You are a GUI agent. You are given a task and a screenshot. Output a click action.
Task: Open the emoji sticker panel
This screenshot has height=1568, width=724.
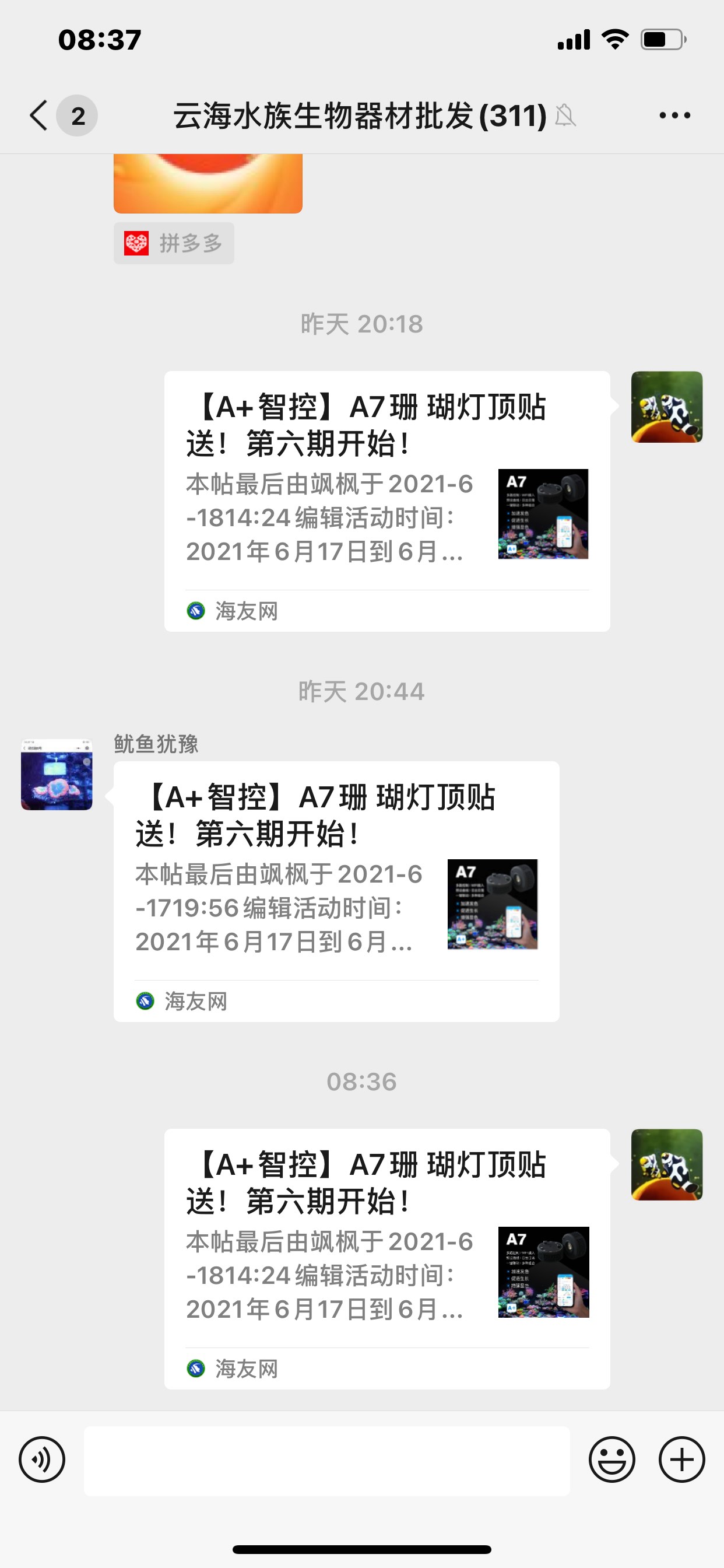pos(611,1459)
